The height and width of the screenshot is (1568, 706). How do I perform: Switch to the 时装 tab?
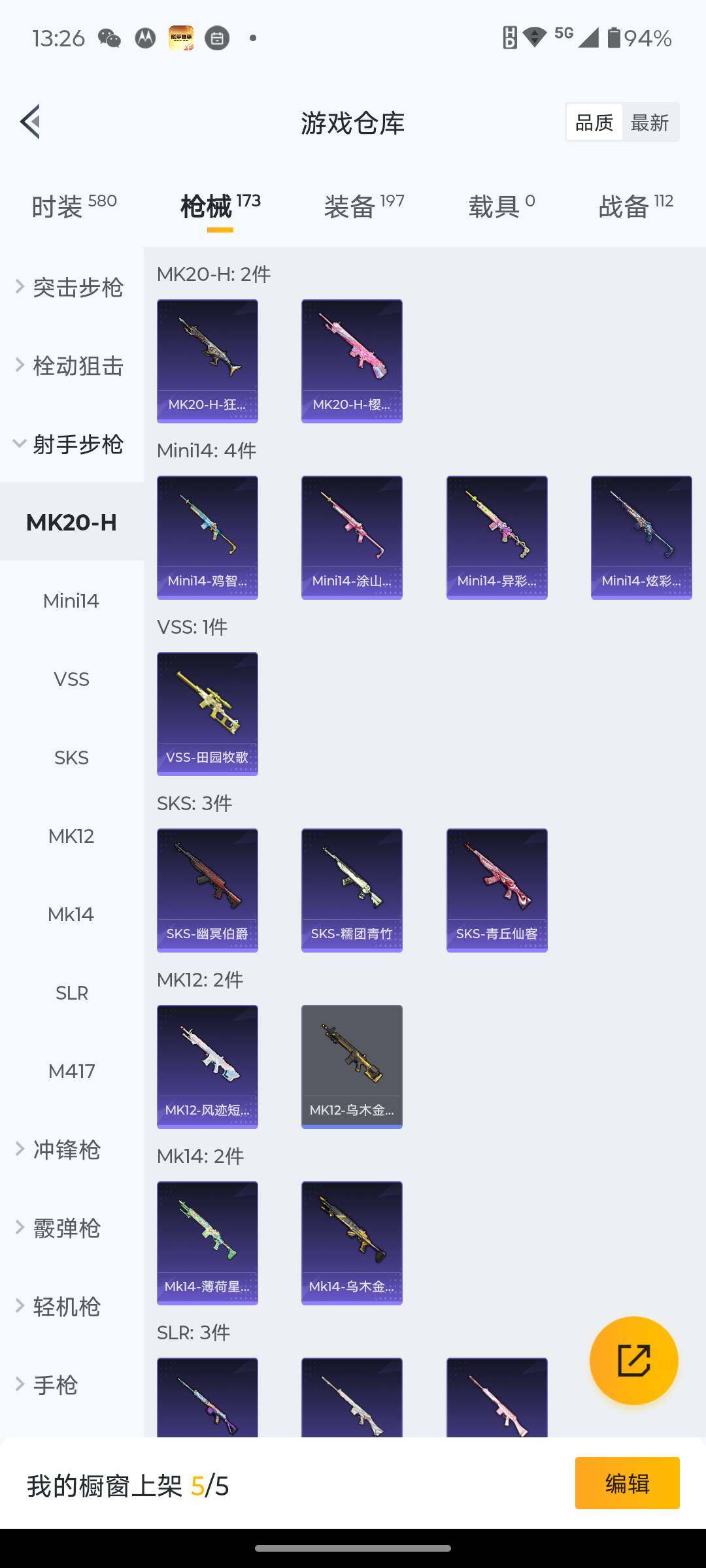(x=74, y=206)
